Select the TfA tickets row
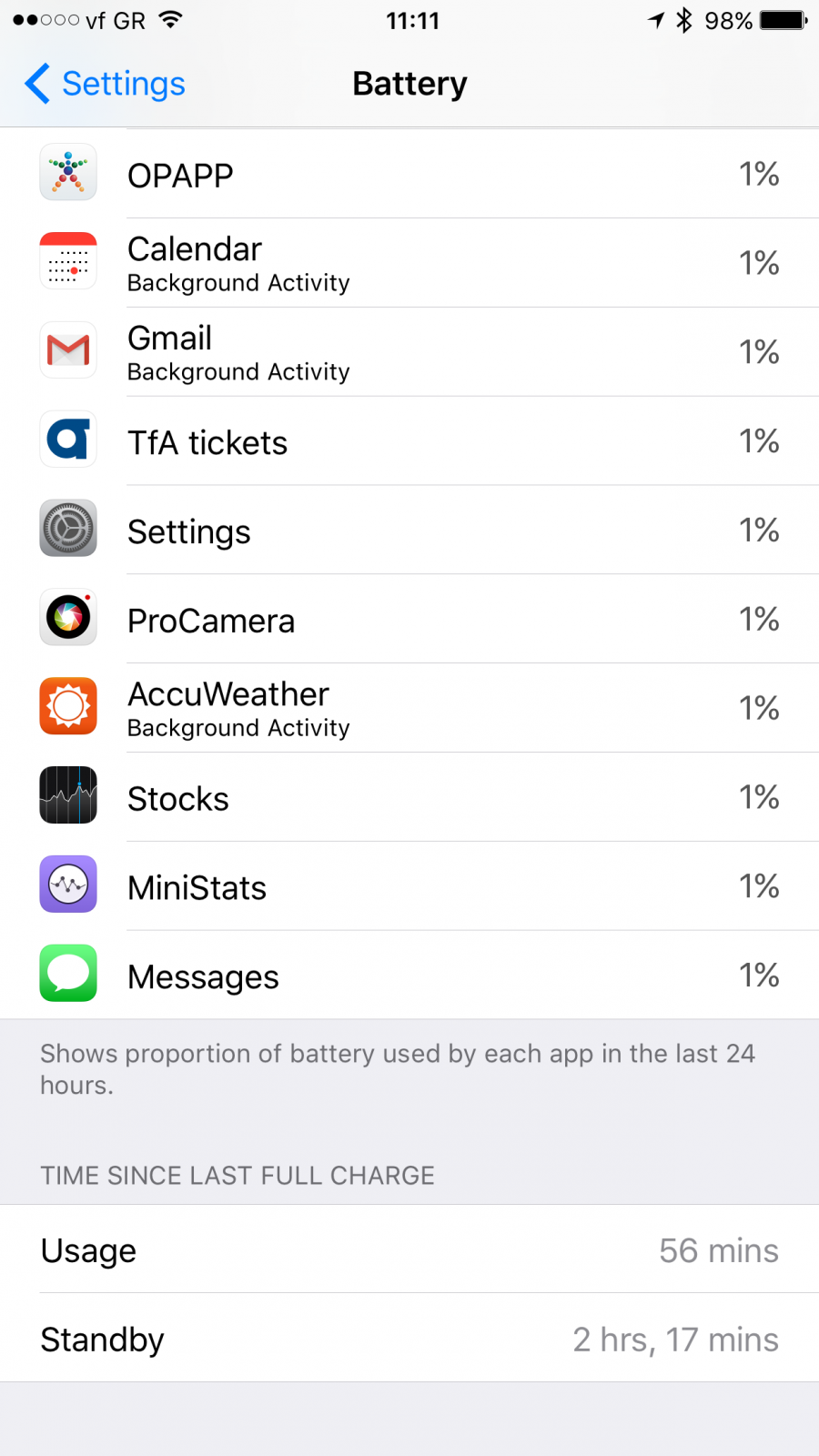 [x=409, y=441]
